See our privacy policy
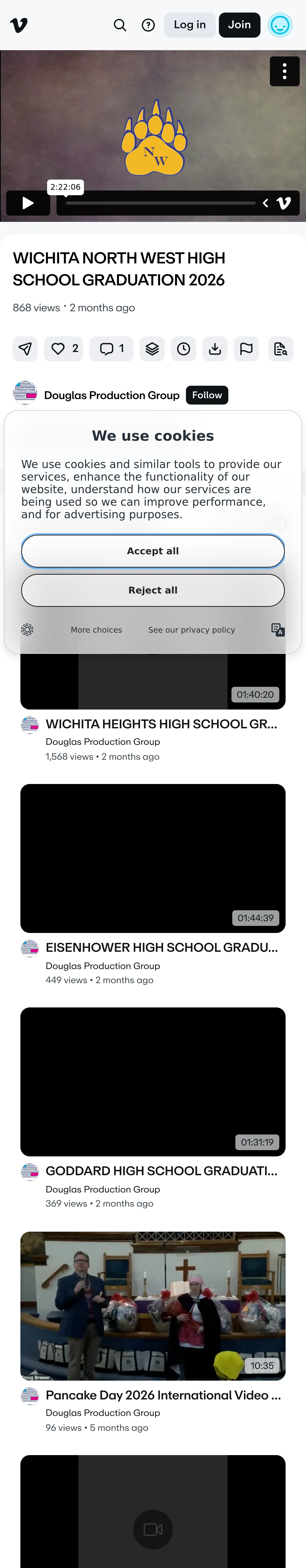 (x=191, y=630)
